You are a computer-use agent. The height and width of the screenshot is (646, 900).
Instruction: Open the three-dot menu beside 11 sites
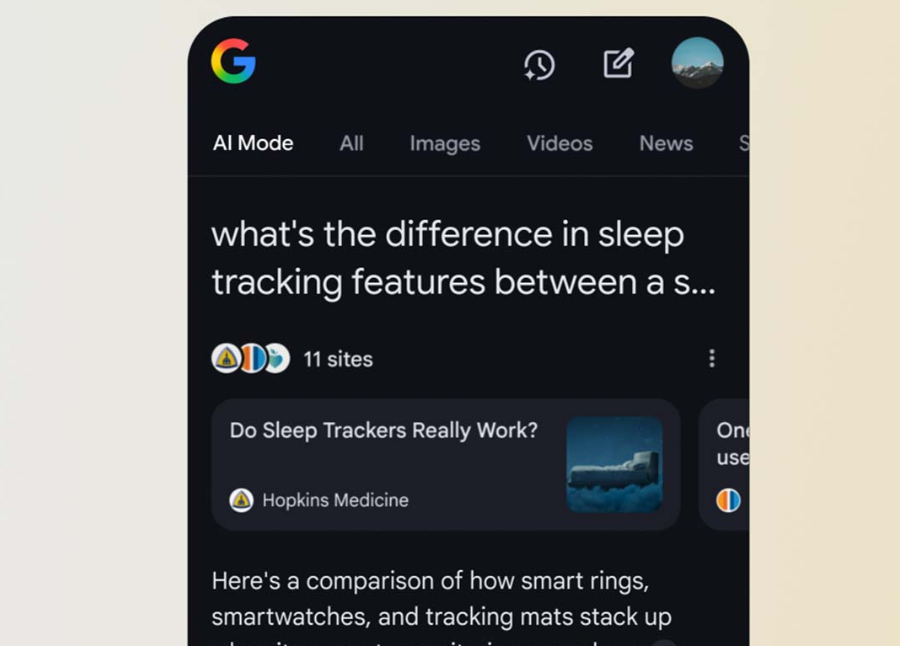click(x=711, y=358)
